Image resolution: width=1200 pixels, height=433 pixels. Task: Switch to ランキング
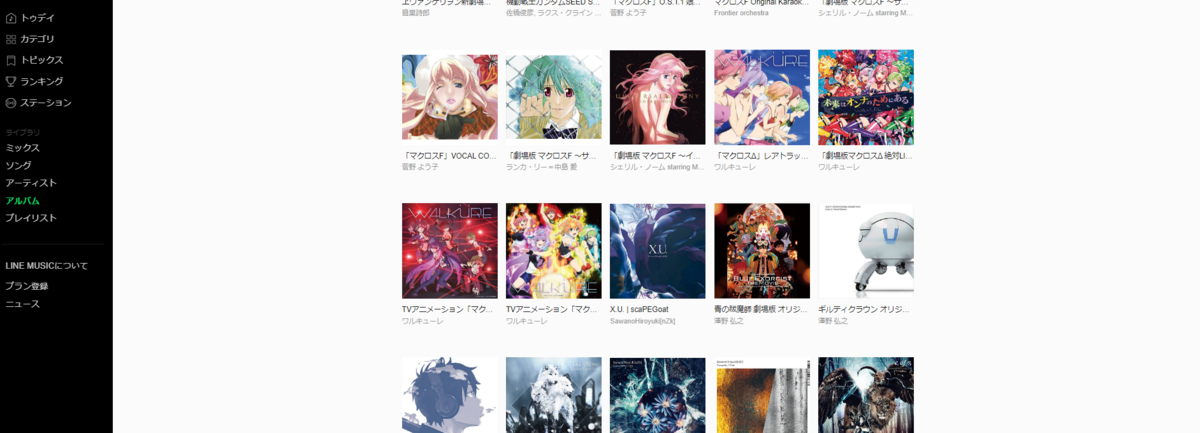[x=41, y=81]
